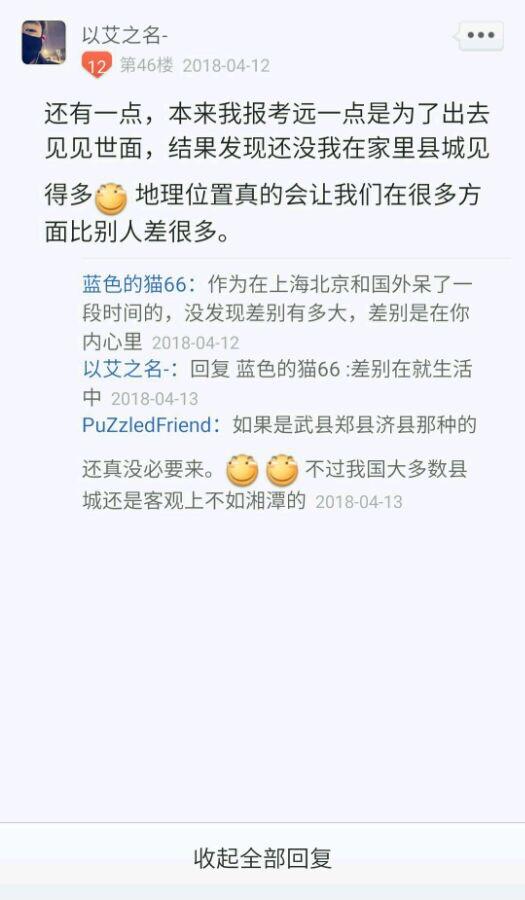
Task: Open the three-dot menu on the post
Action: point(480,36)
